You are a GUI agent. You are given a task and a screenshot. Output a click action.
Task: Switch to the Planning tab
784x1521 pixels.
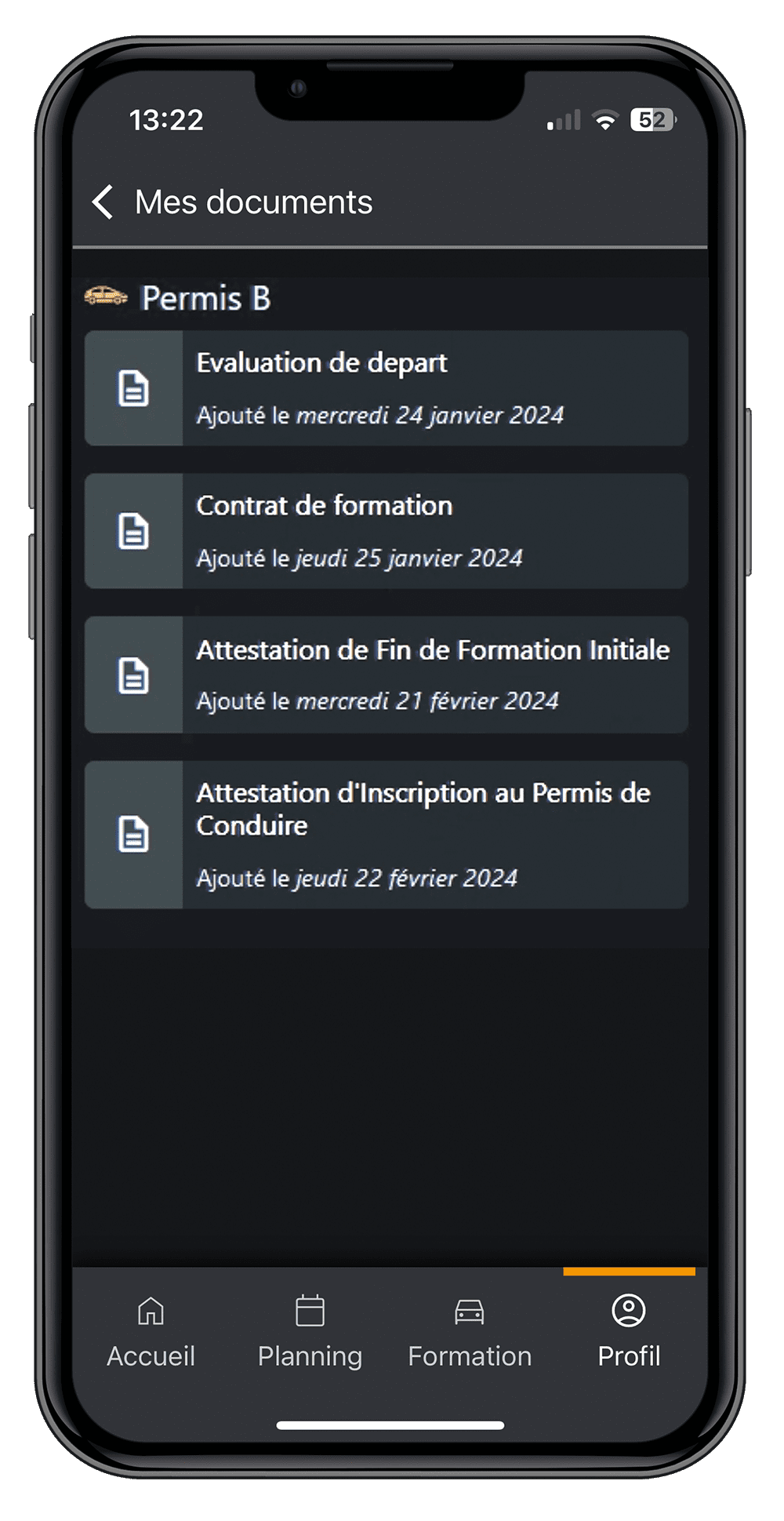(310, 1332)
